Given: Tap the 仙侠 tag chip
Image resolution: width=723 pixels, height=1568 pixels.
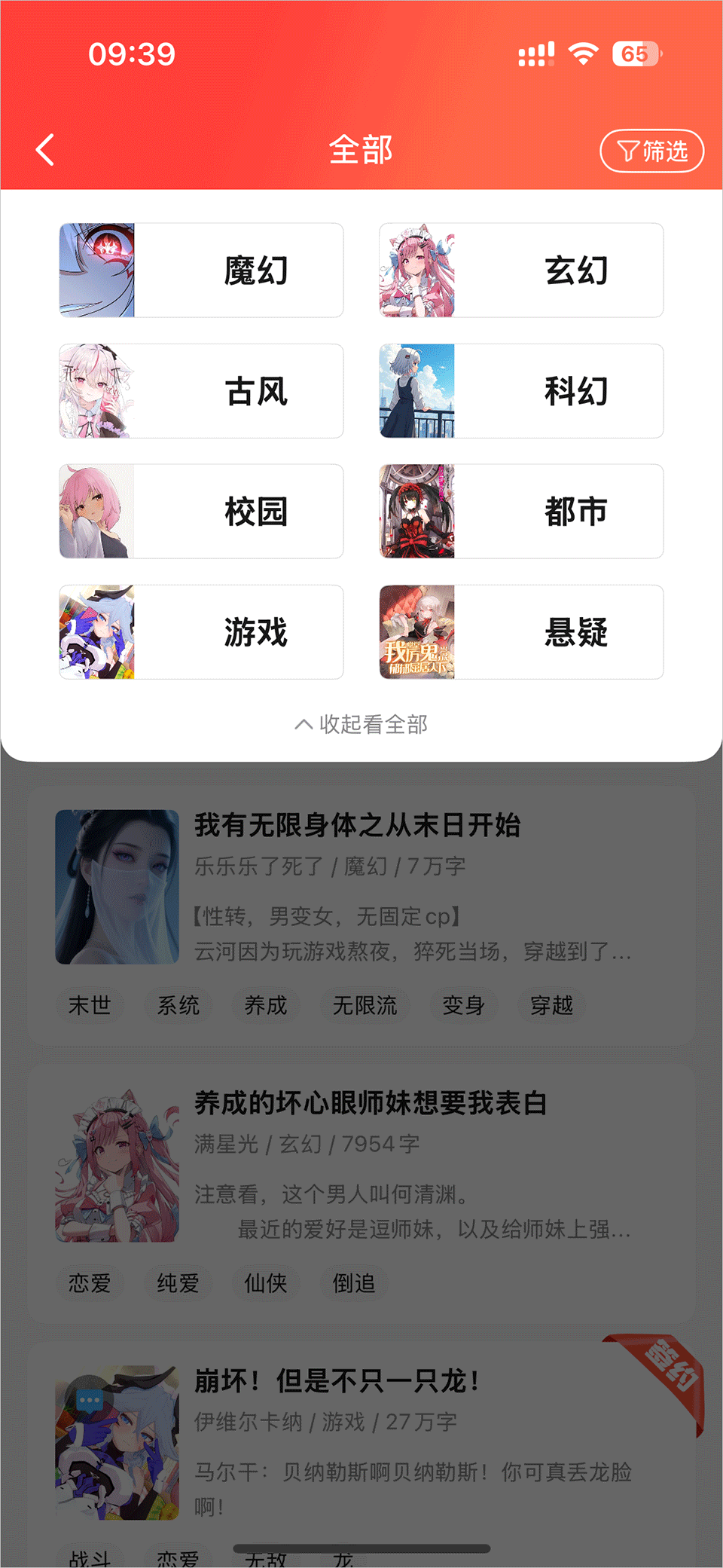Looking at the screenshot, I should coord(266,1283).
